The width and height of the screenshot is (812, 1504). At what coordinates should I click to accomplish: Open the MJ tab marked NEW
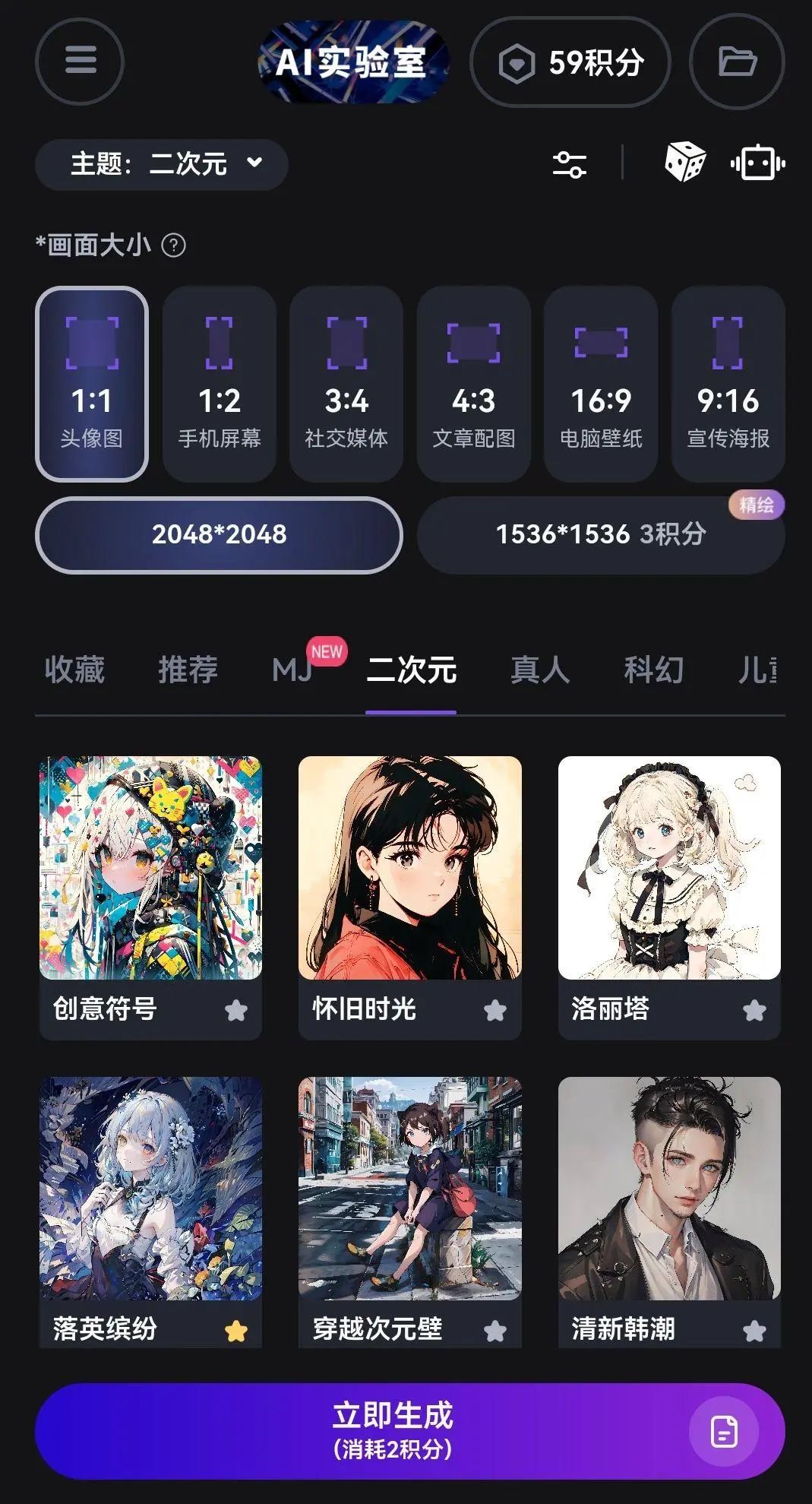click(x=293, y=670)
